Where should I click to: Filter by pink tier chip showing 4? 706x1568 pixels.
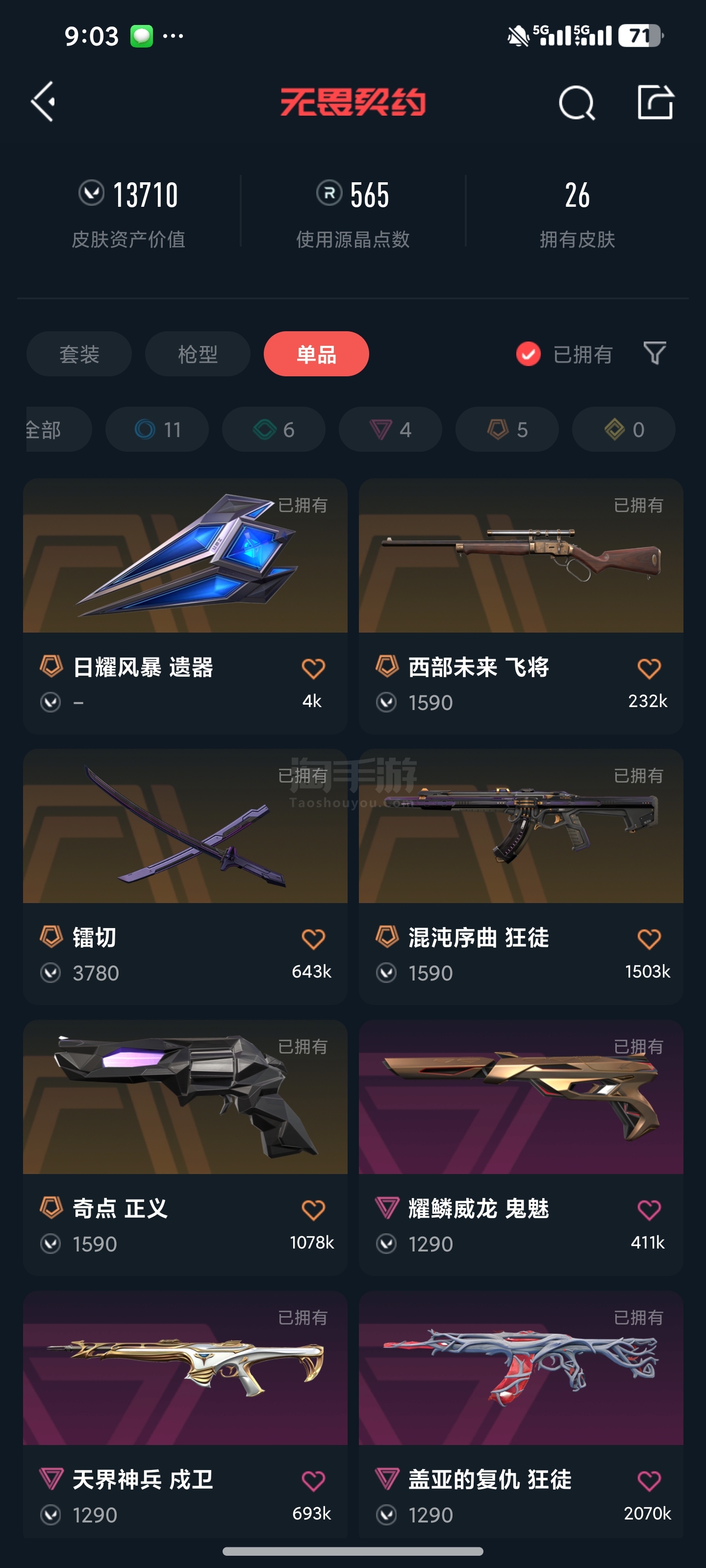point(390,429)
